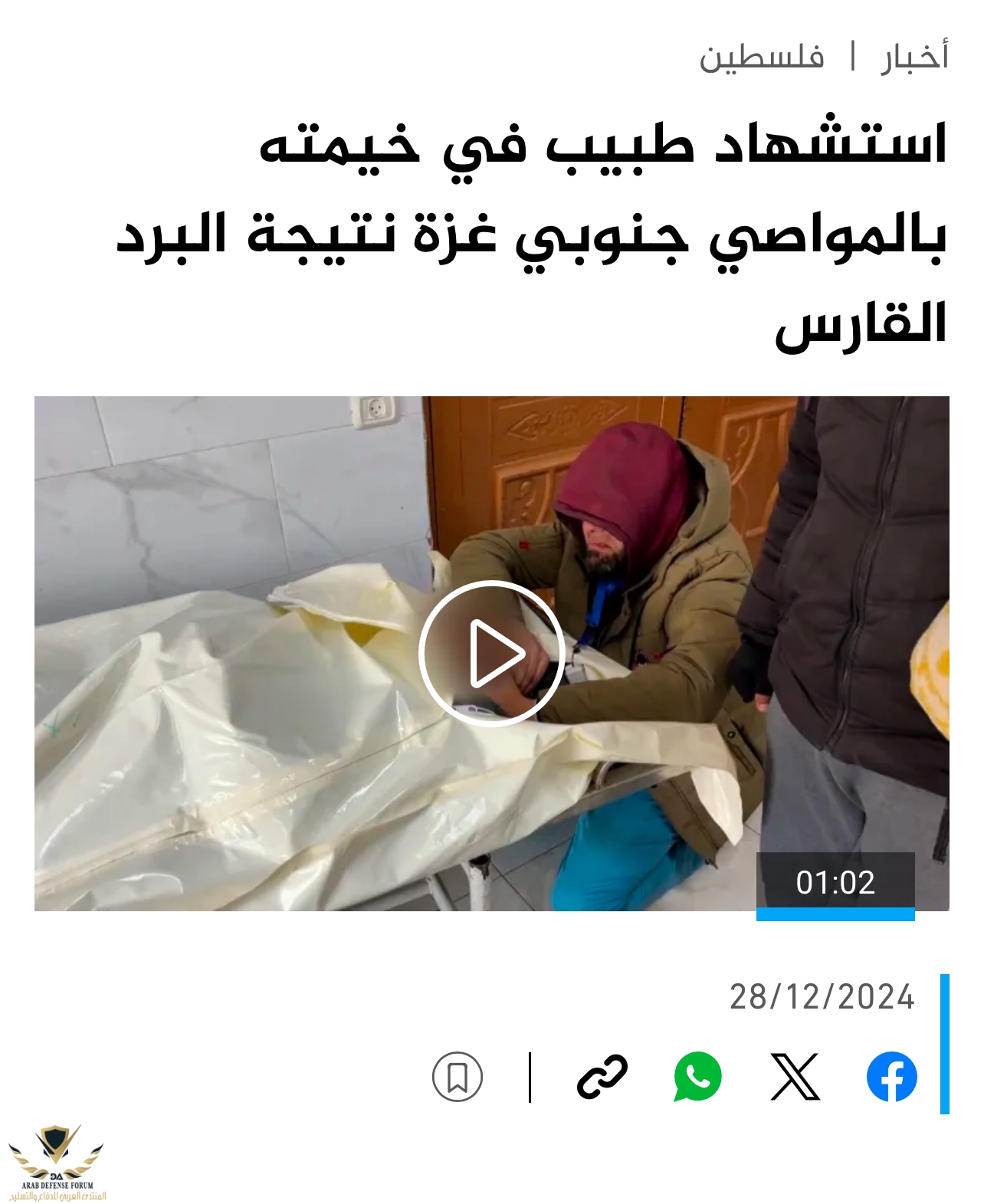This screenshot has width=984, height=1204.
Task: Bookmark this article
Action: (458, 1077)
